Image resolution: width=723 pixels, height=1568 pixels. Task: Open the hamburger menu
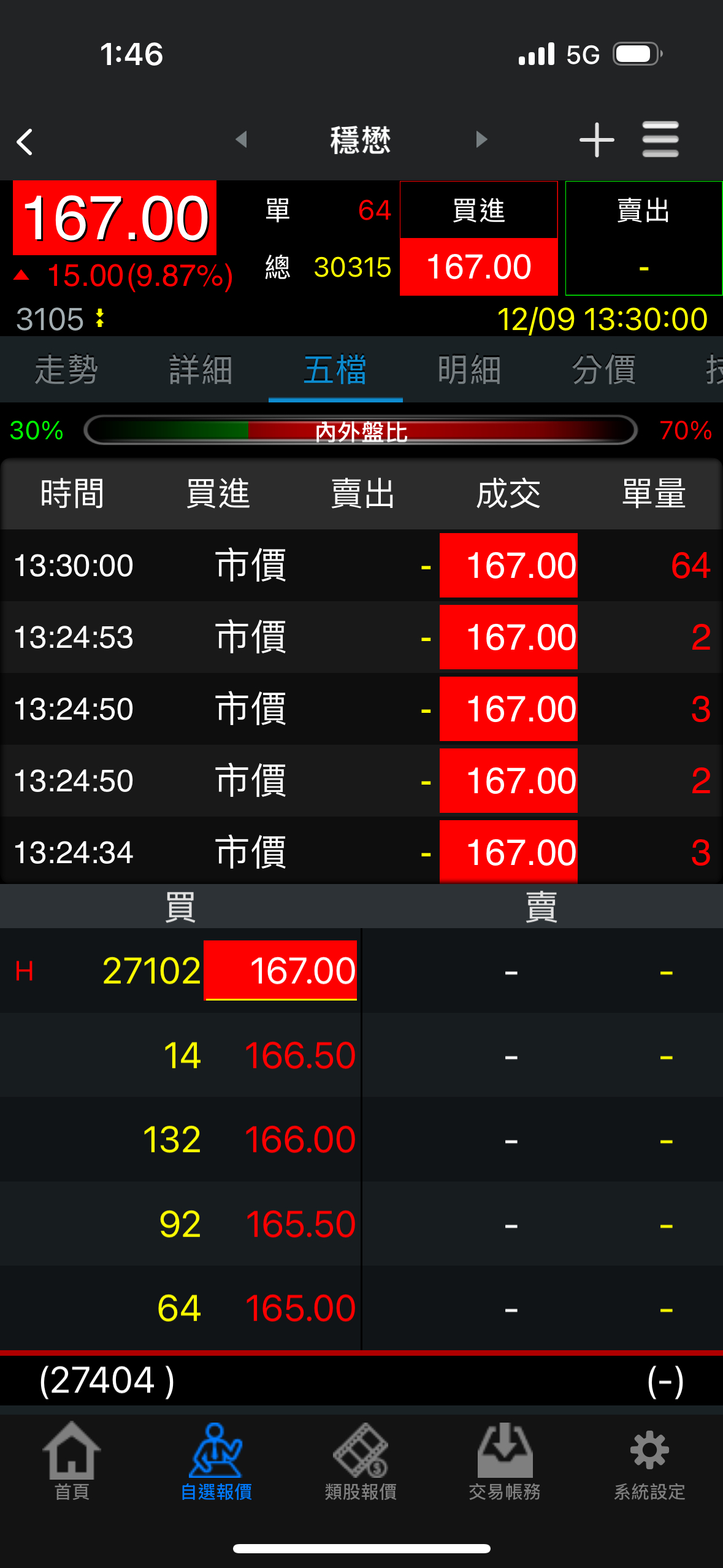(660, 140)
